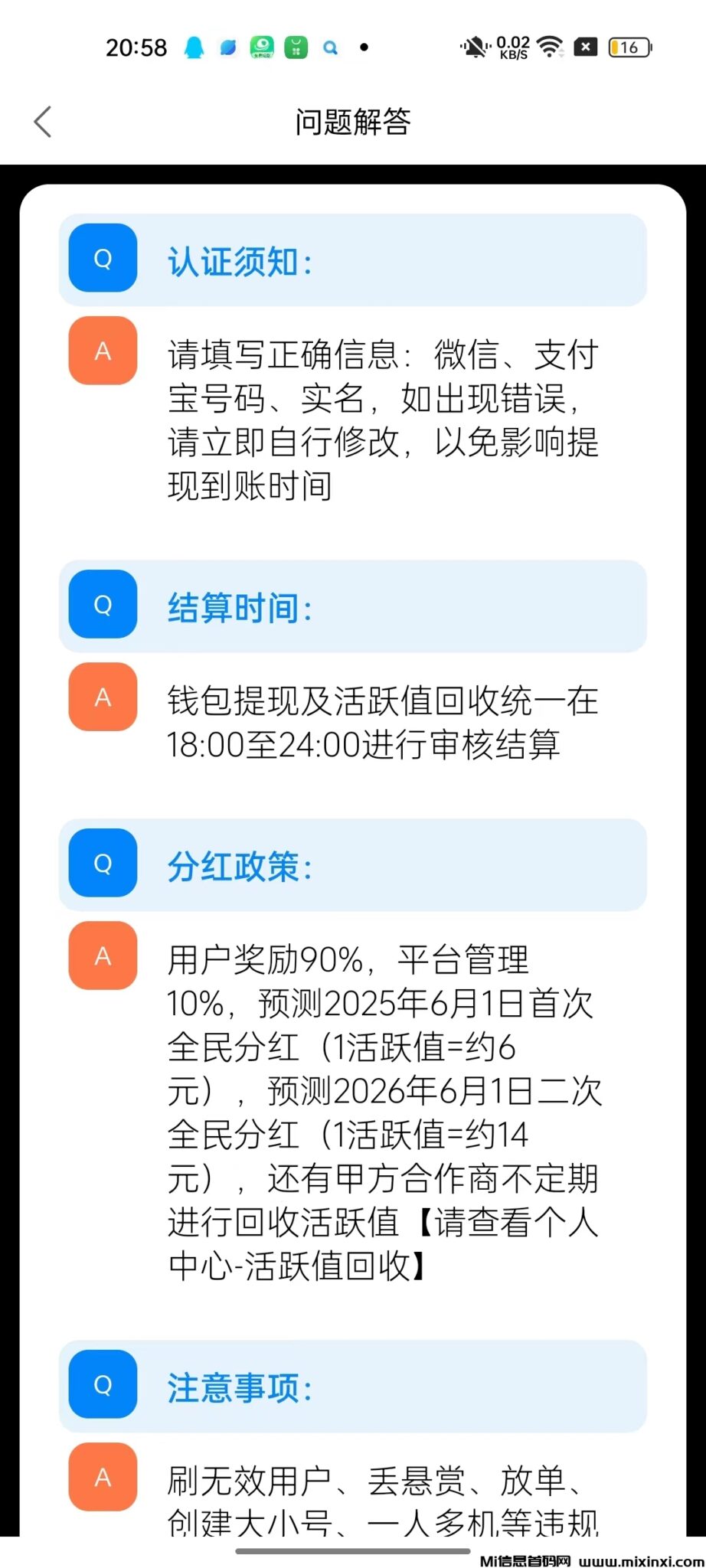Tap the Wi-Fi signal icon
The width and height of the screenshot is (706, 1568).
click(x=550, y=47)
